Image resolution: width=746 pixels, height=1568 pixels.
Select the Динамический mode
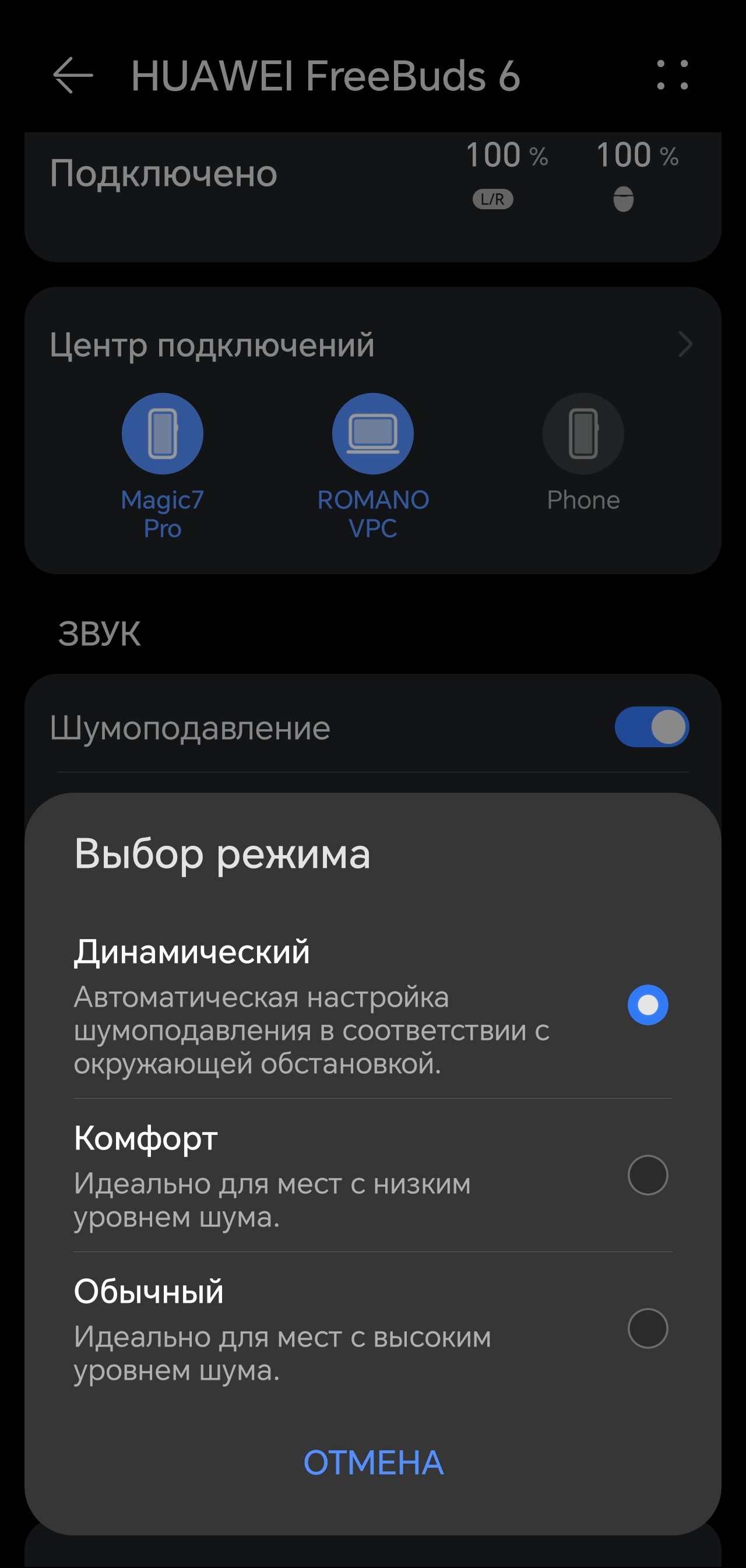tap(648, 1005)
